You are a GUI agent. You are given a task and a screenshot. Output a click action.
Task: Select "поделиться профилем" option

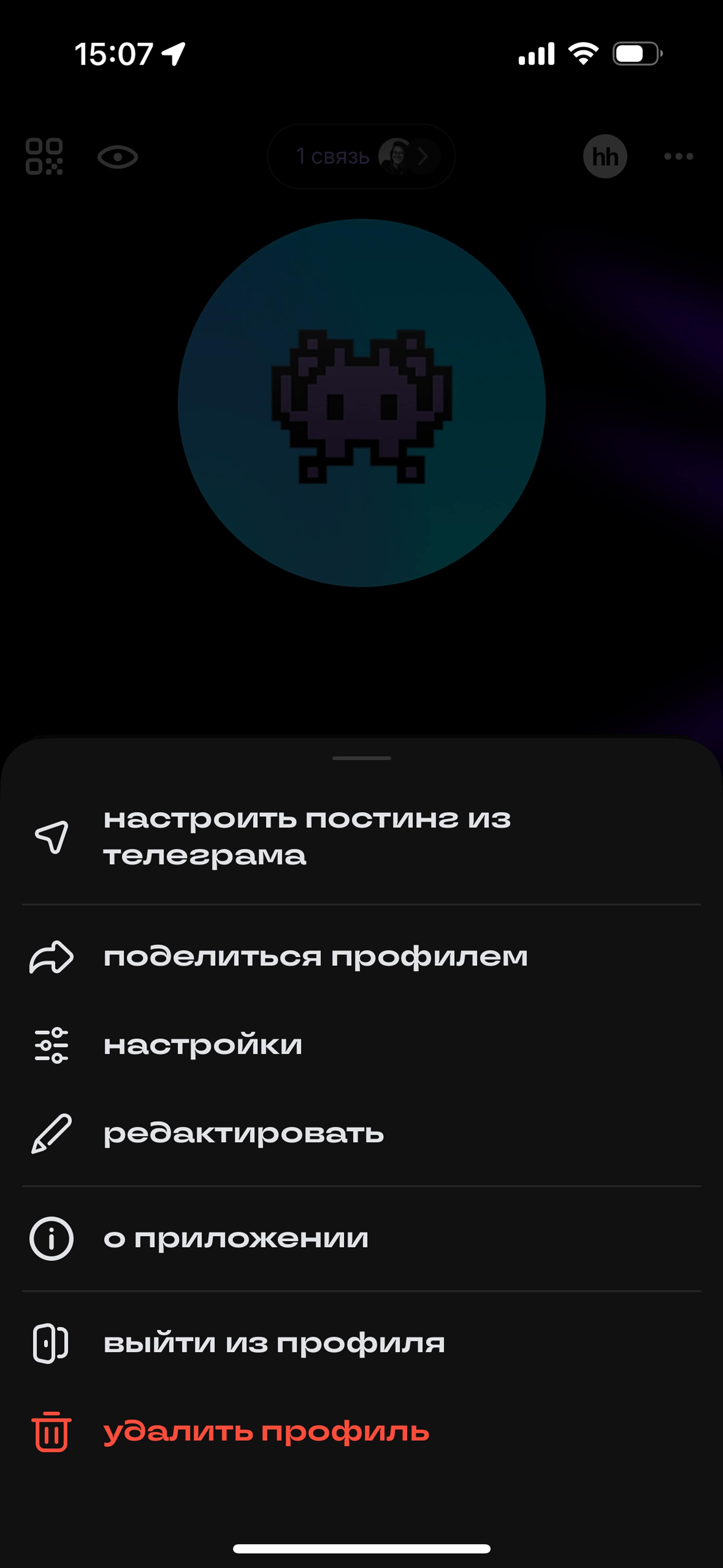pyautogui.click(x=315, y=957)
